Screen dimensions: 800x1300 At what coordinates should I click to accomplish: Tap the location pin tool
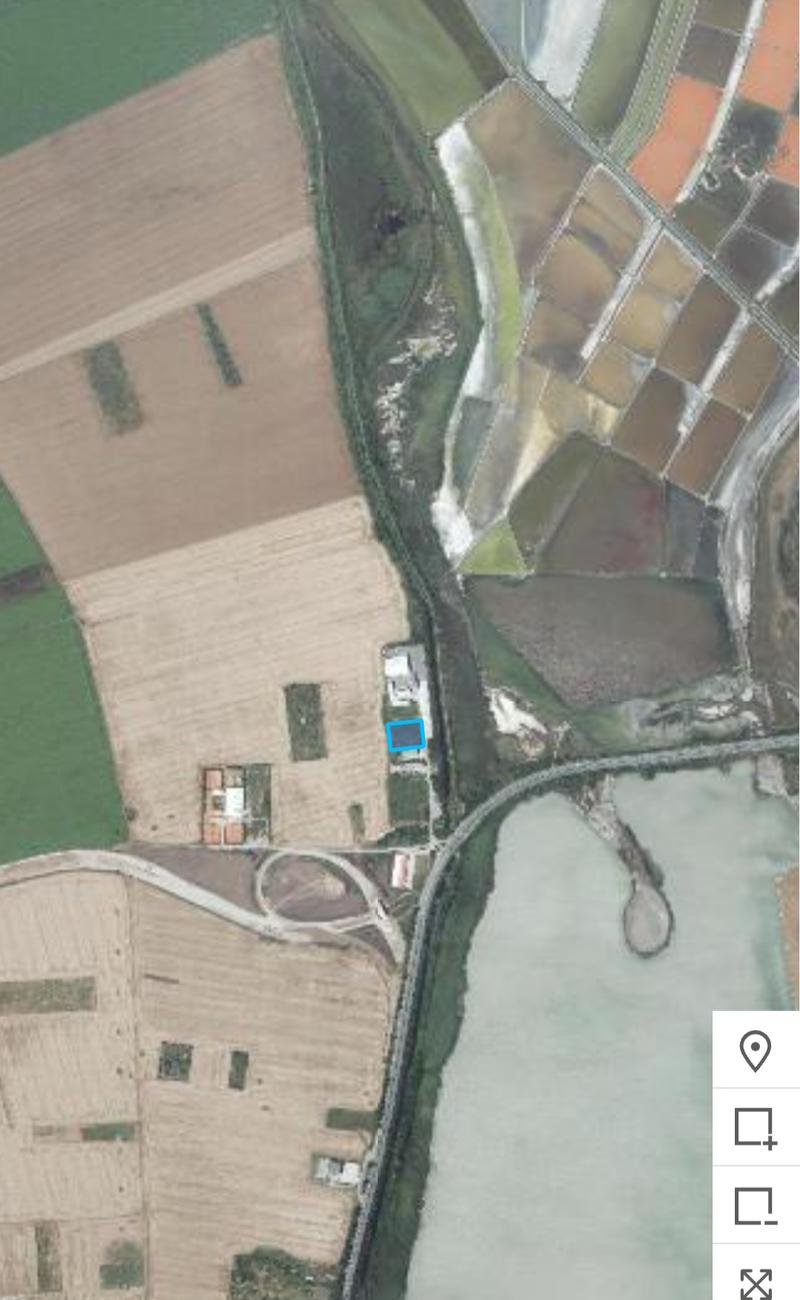click(x=755, y=1051)
